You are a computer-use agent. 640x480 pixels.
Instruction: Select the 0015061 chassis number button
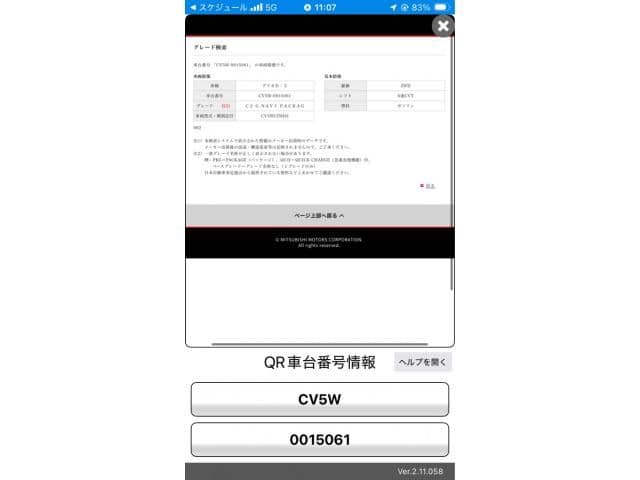point(320,439)
